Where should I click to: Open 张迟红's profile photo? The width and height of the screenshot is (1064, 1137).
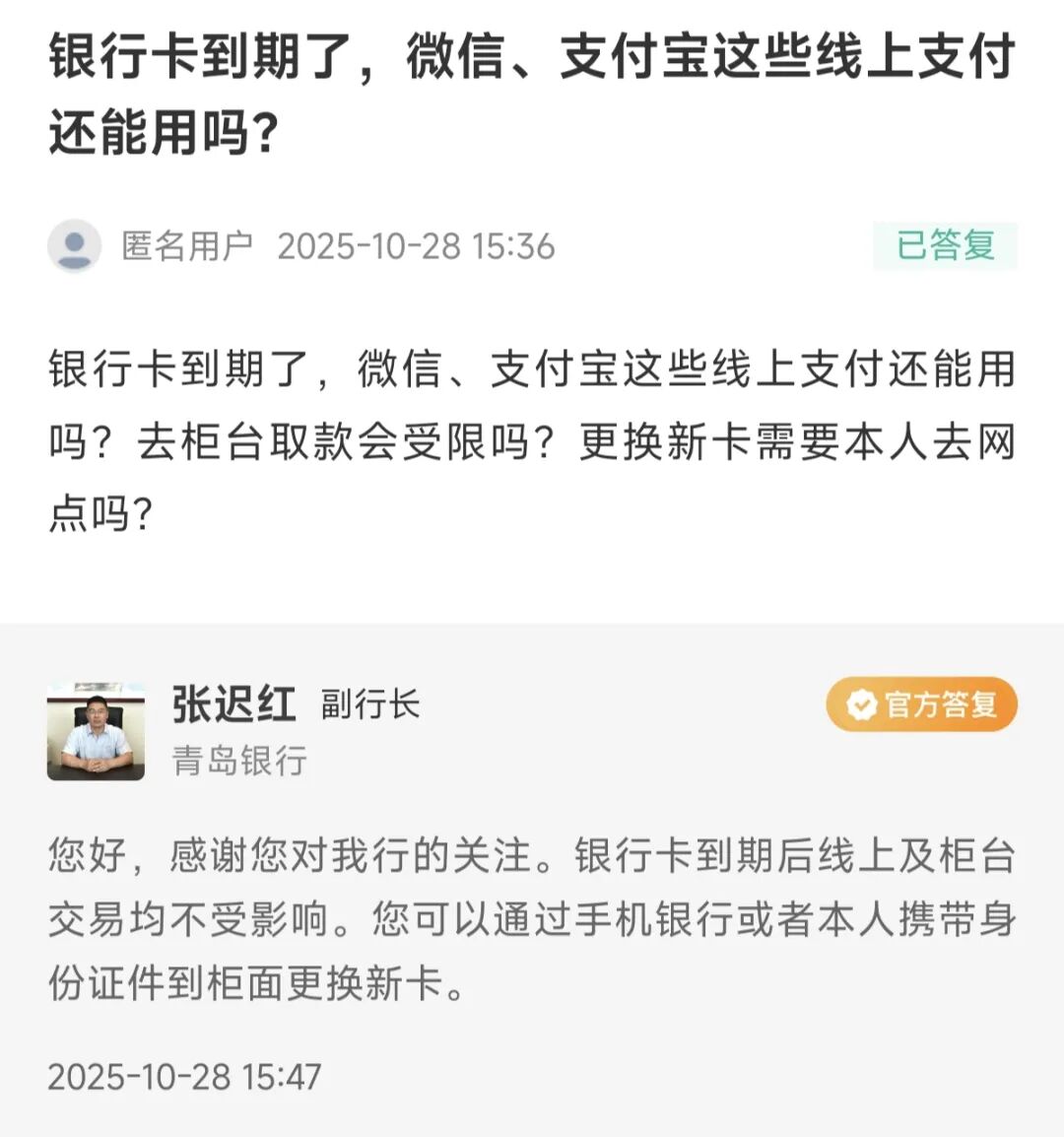pyautogui.click(x=99, y=731)
